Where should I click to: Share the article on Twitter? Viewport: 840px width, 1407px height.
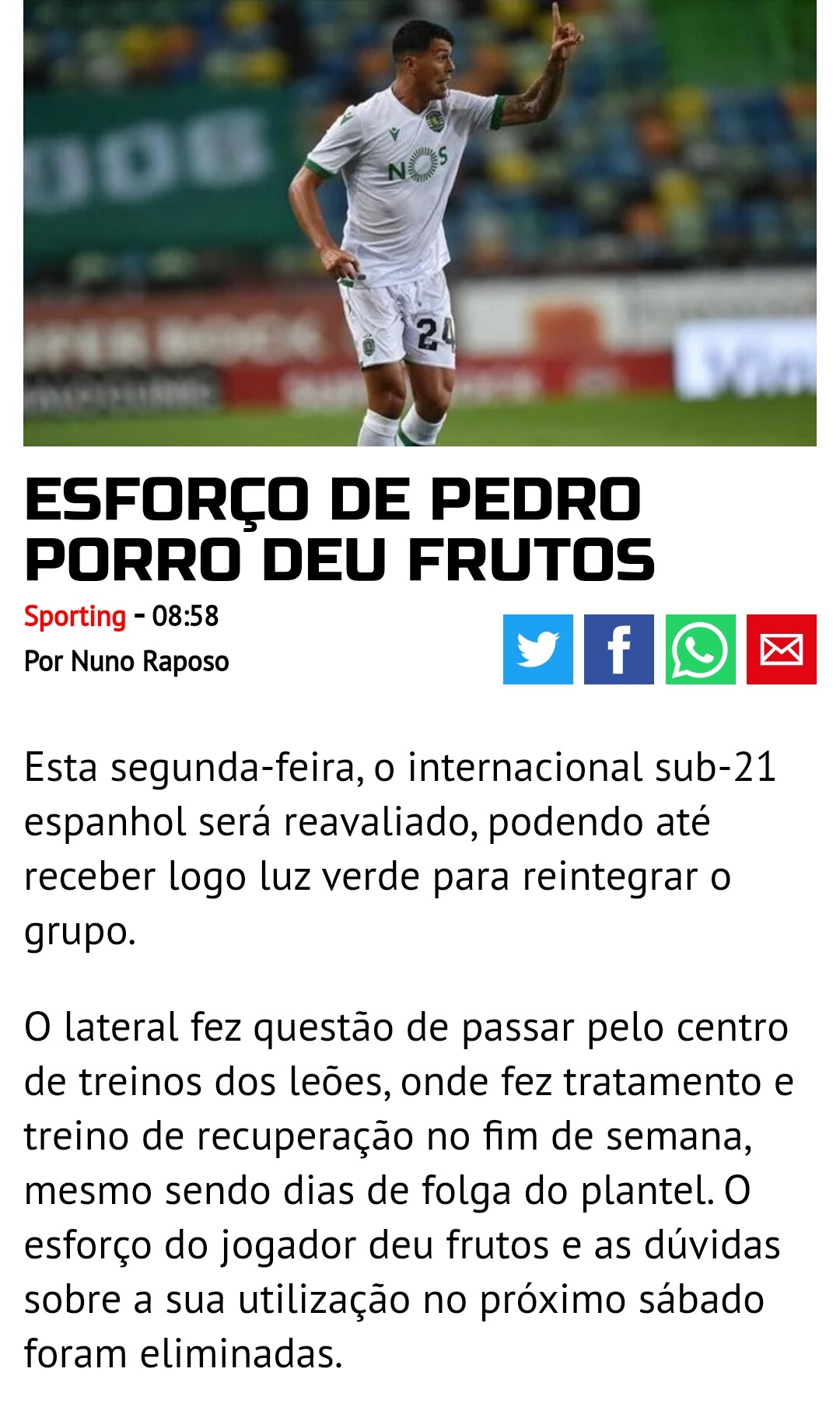537,649
